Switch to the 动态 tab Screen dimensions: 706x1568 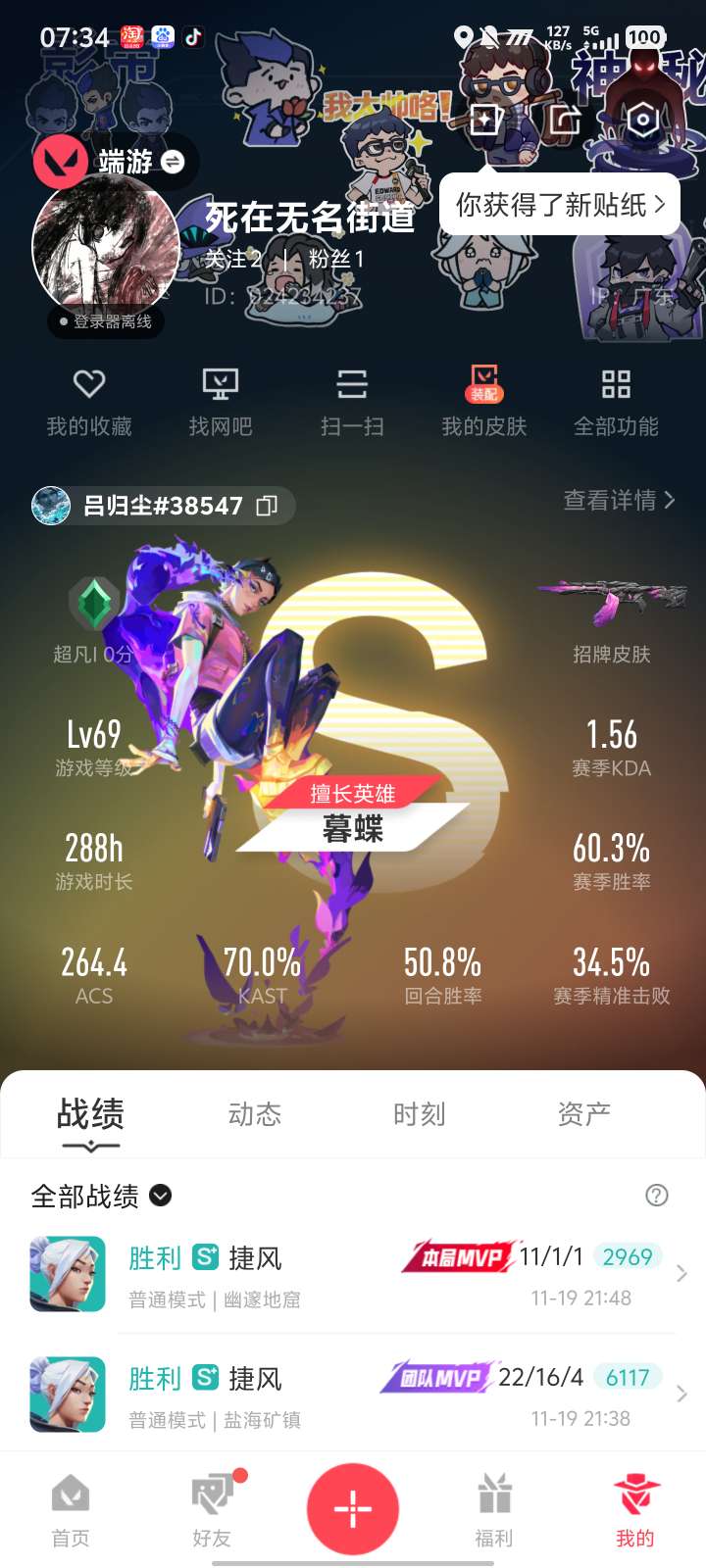point(254,1114)
